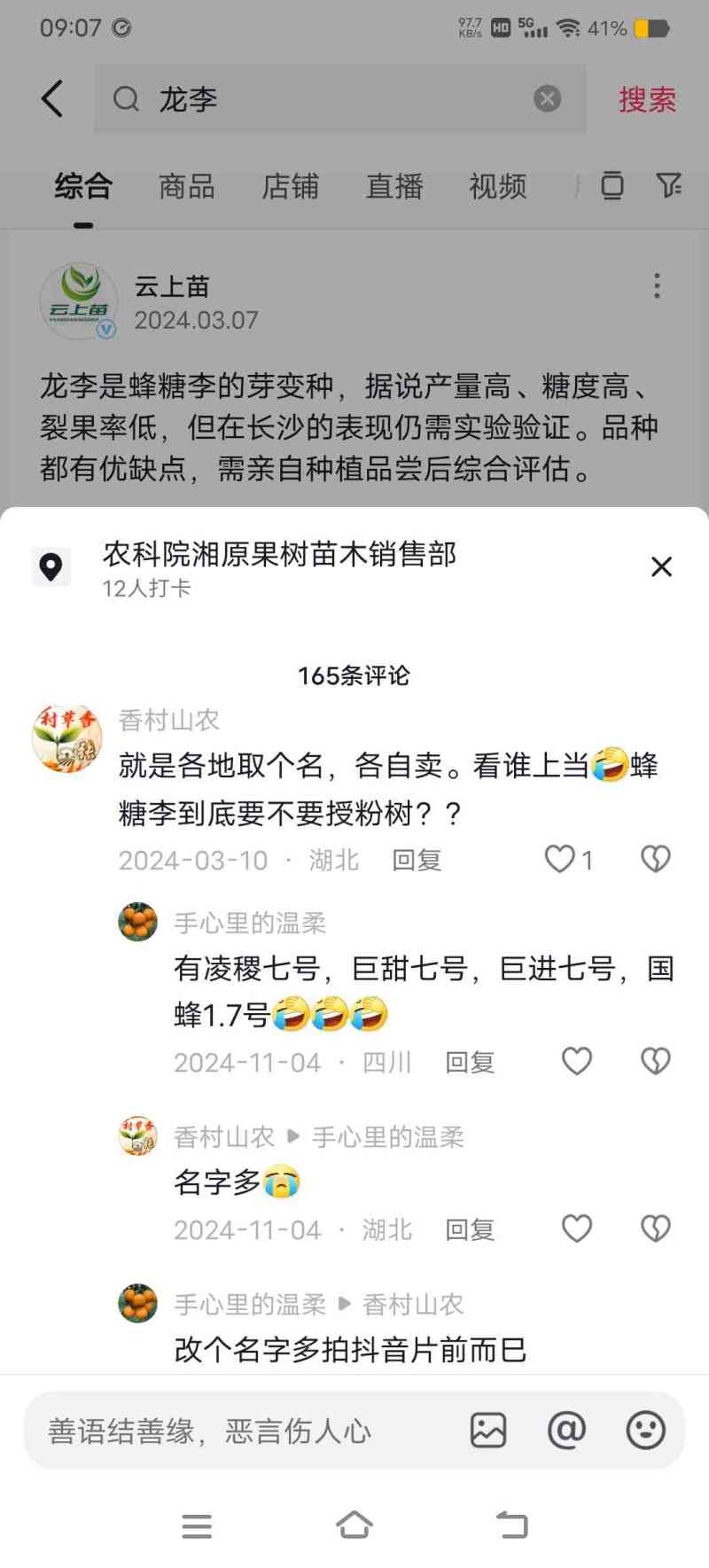Open 手心里的温柔's profile from the 凌稷七号 comment
This screenshot has height=1568, width=709.
point(138,923)
